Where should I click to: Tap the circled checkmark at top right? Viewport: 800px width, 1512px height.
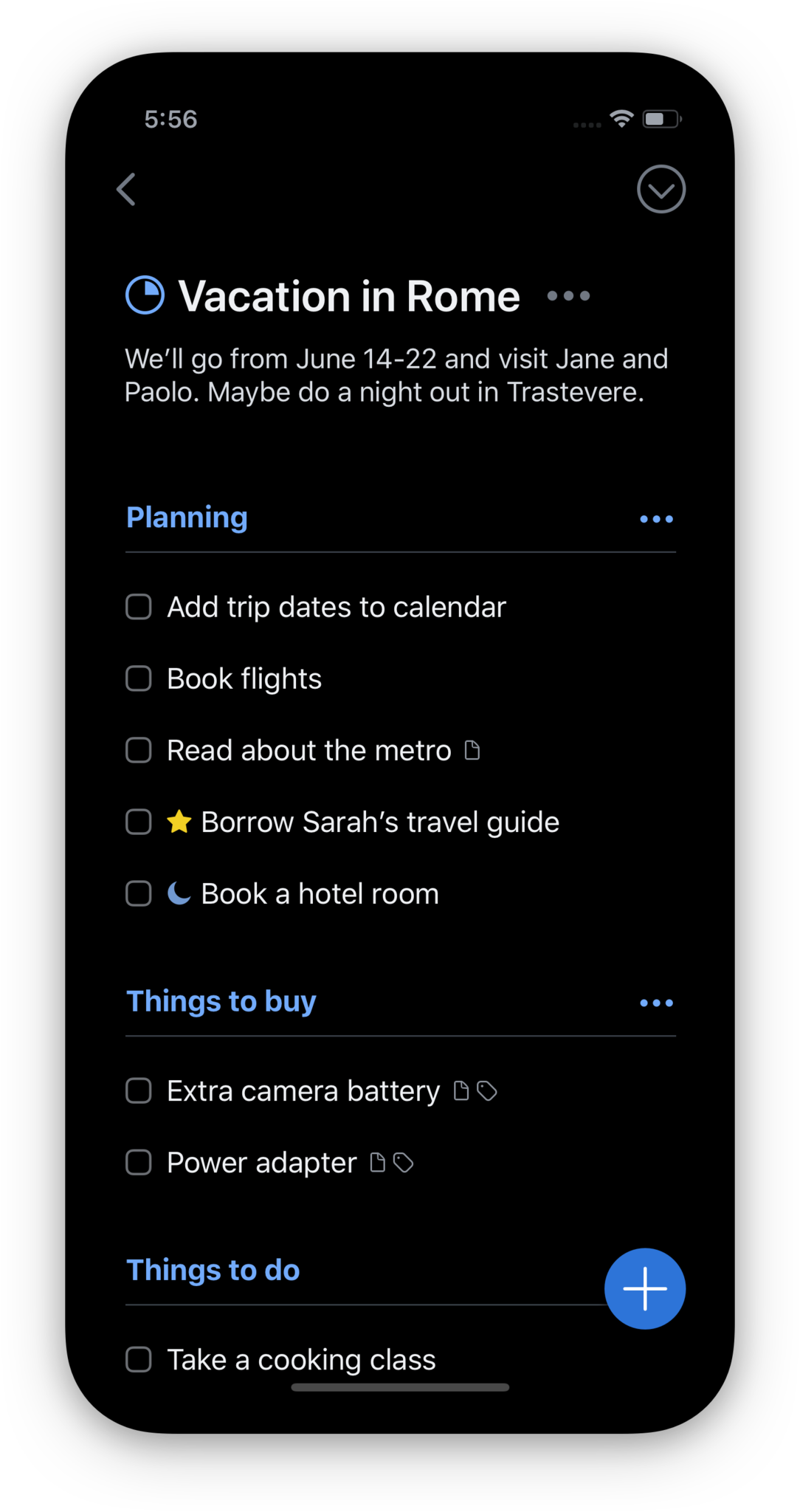(661, 189)
